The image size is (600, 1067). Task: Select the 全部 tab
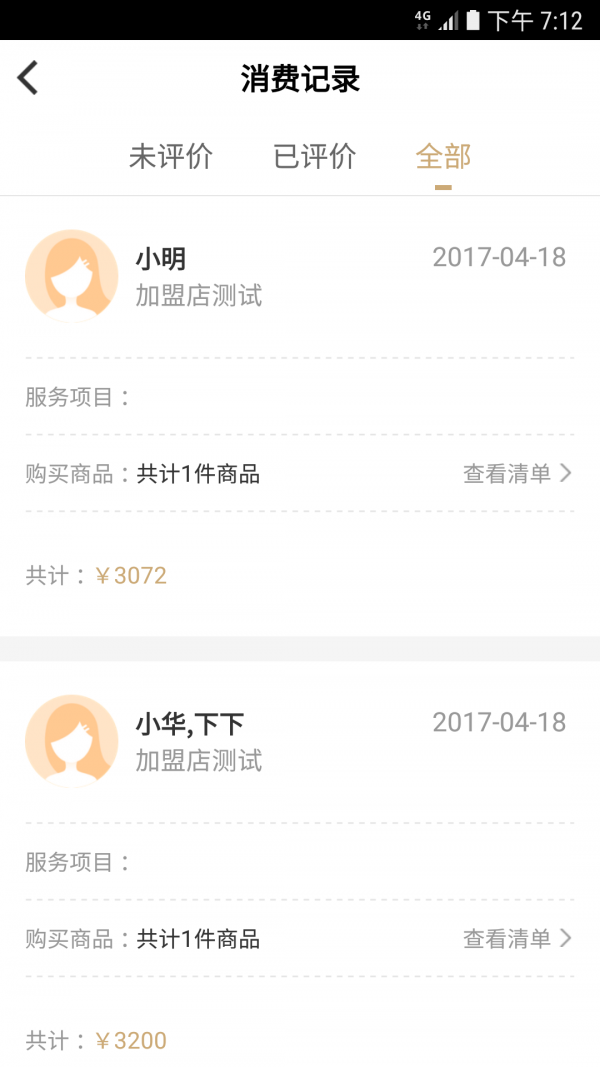tap(443, 157)
